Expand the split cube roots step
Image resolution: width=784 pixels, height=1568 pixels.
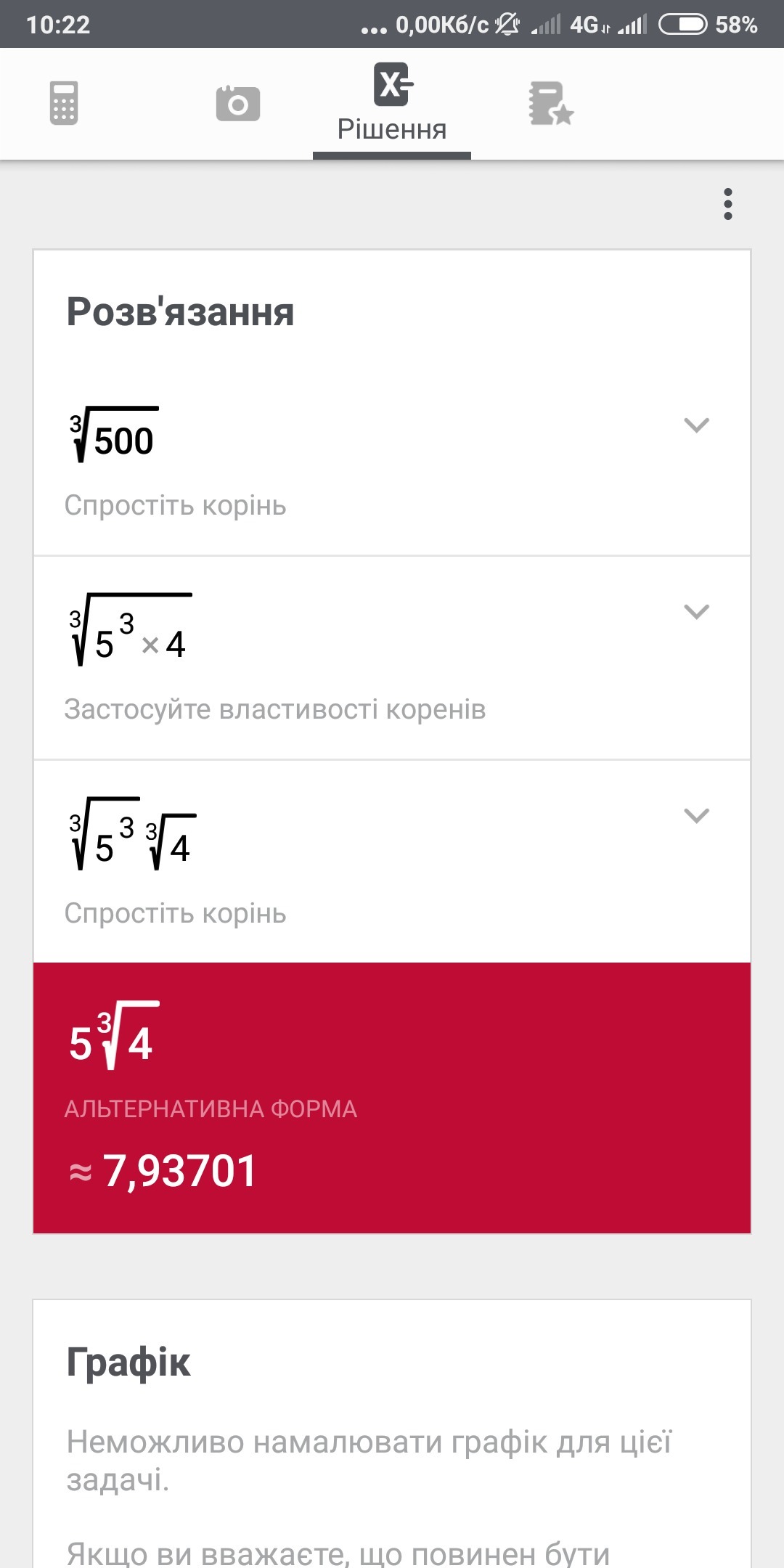696,816
